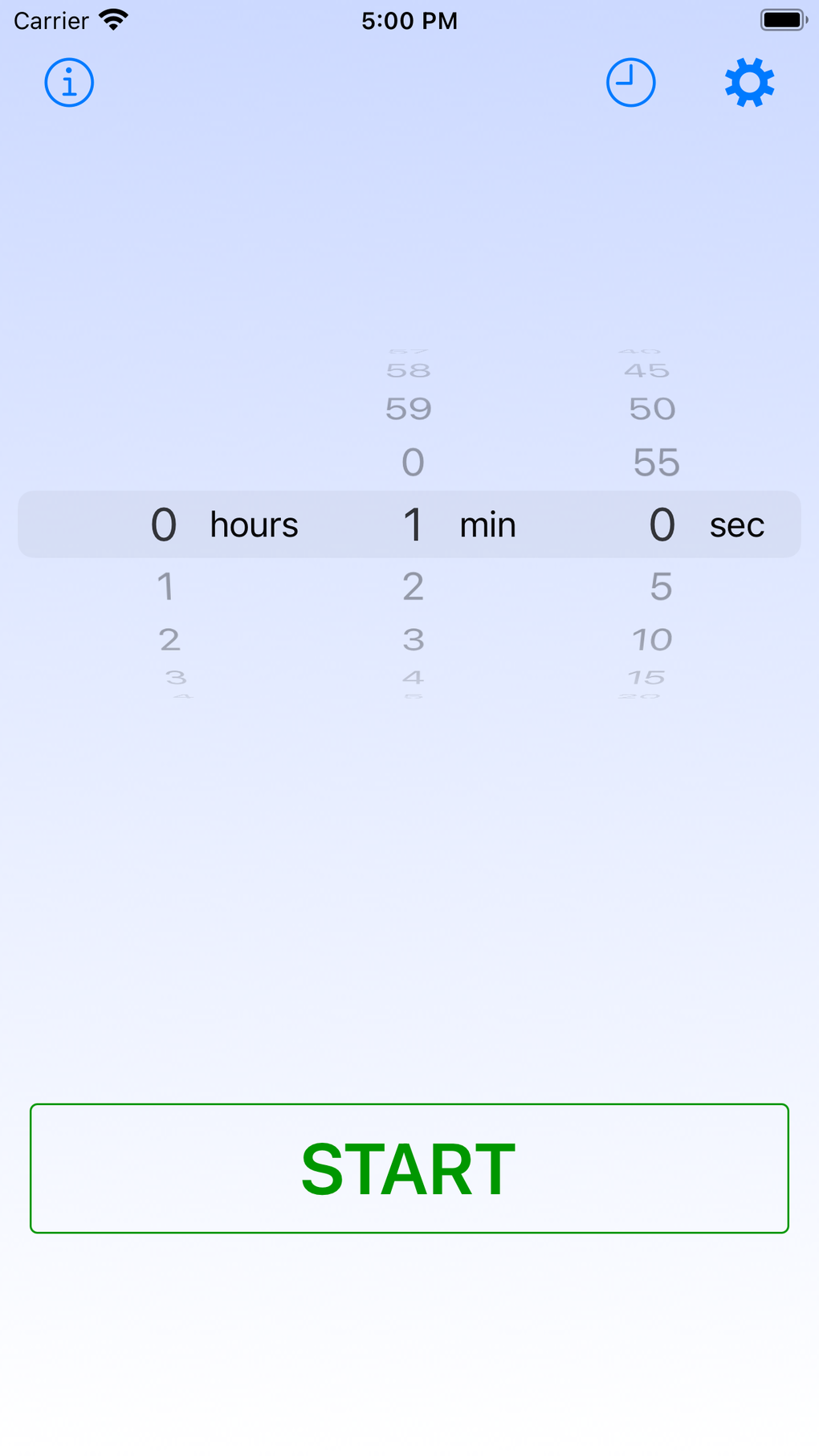Select 2 on the hours wheel
Screen dimensions: 819x1456
pyautogui.click(x=169, y=640)
